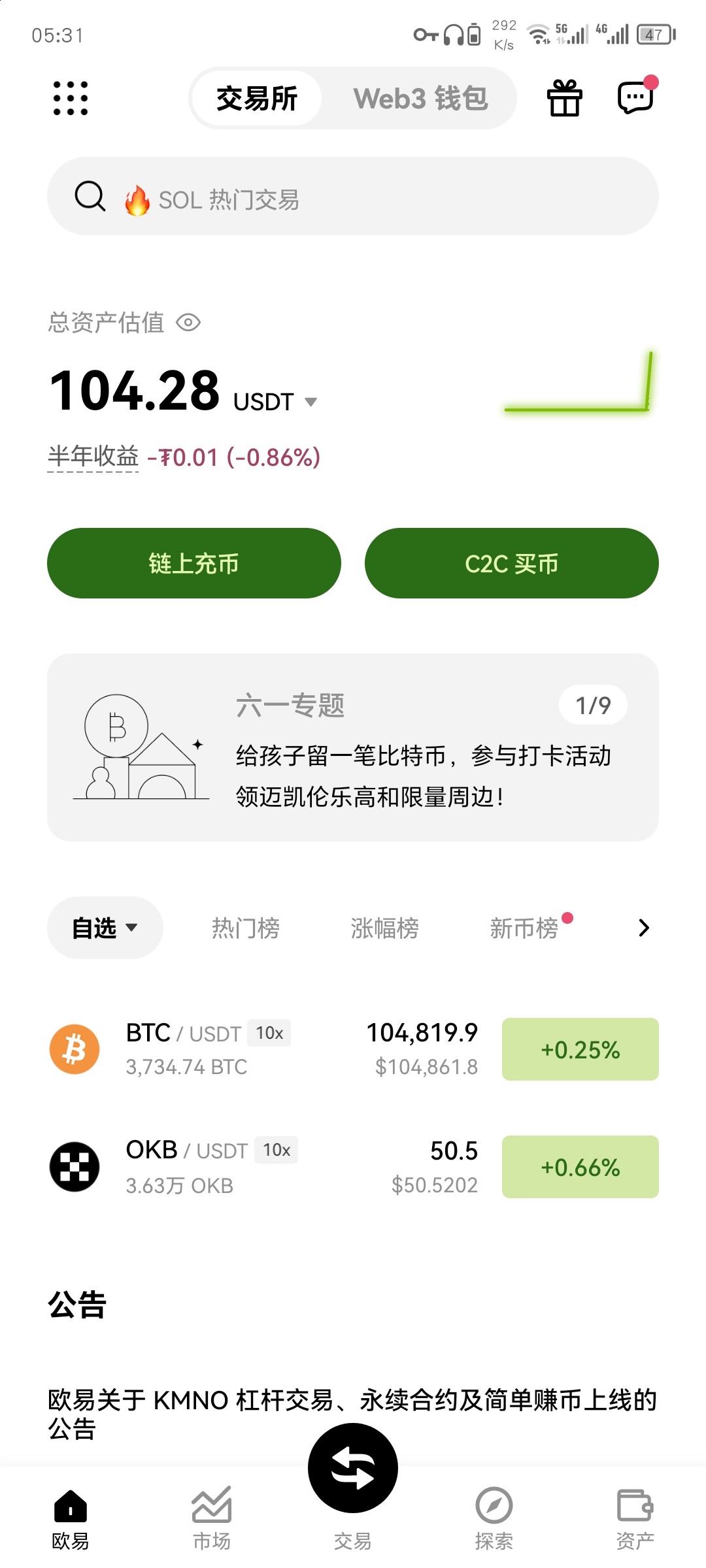This screenshot has height=1568, width=706.
Task: Switch to the 新币榜 list
Action: click(524, 928)
